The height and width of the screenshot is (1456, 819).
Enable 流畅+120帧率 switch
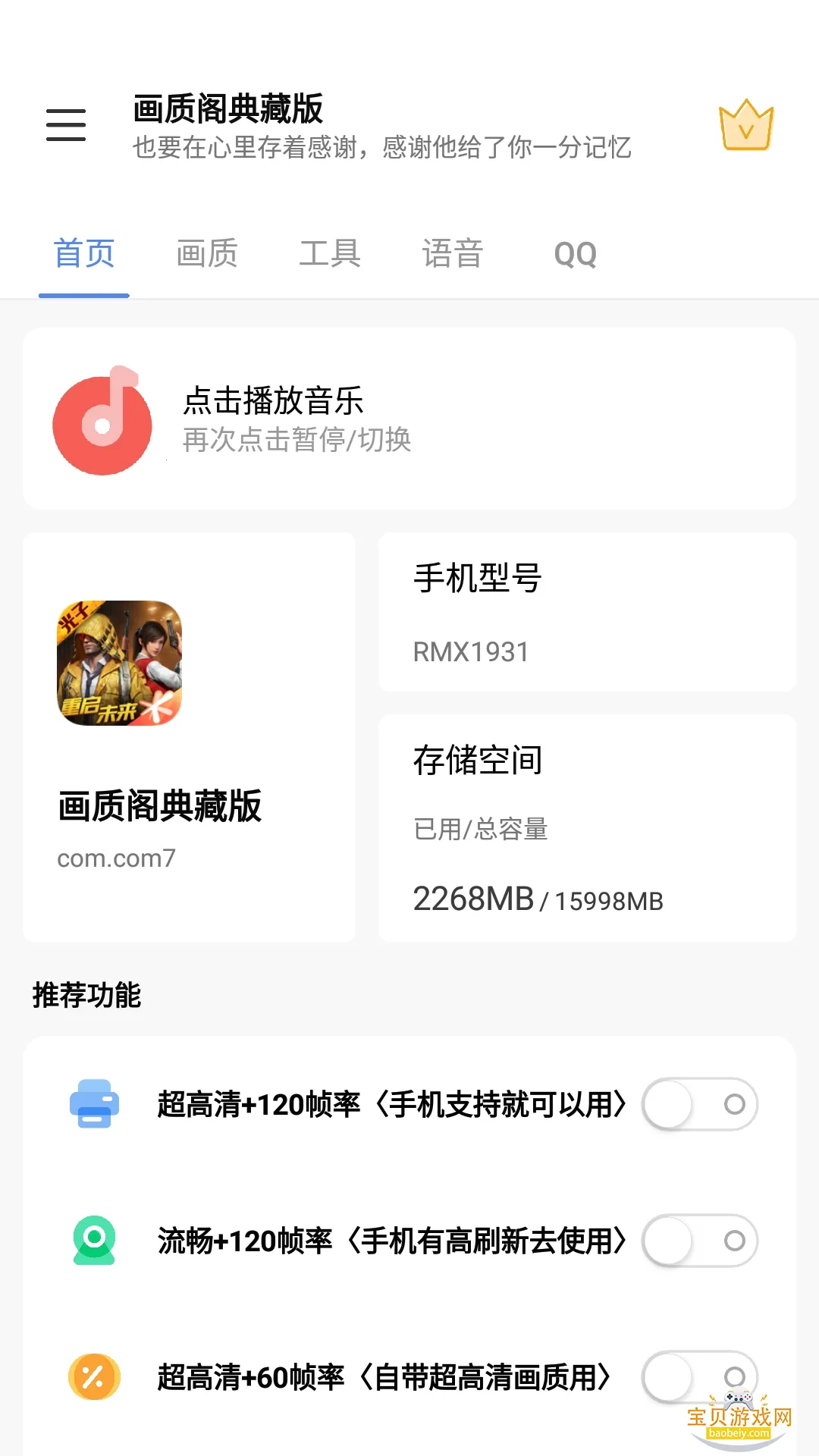(699, 1241)
